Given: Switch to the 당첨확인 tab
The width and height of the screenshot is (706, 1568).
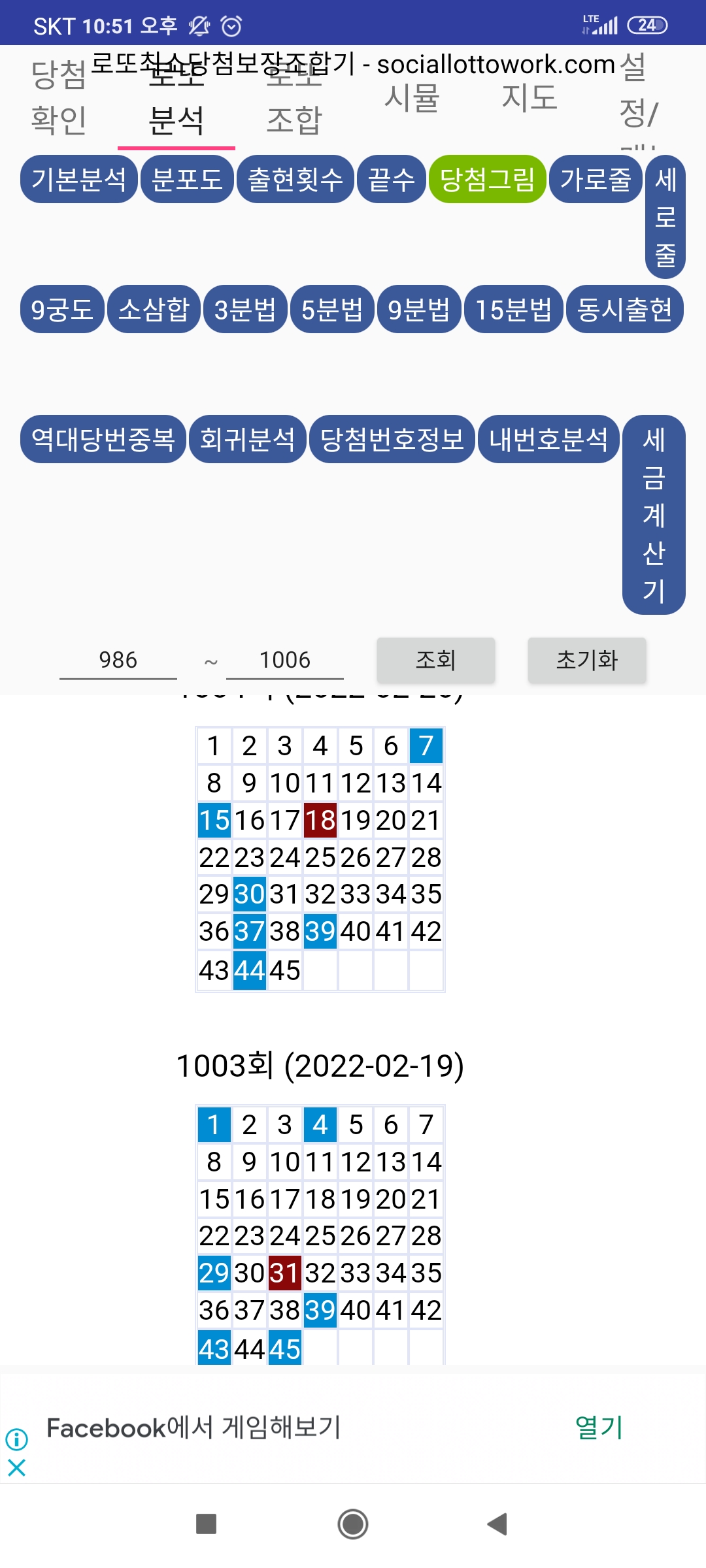Looking at the screenshot, I should 59,98.
